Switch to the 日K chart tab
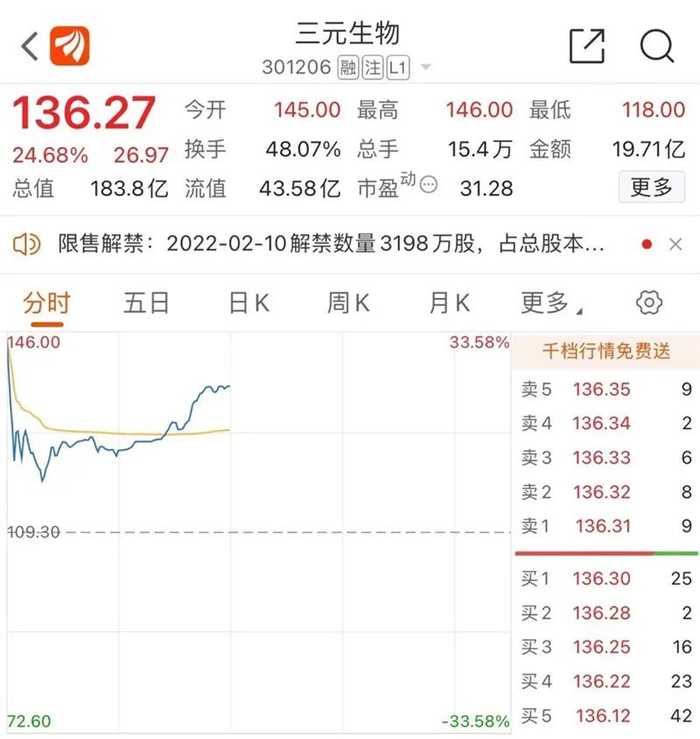Screen dimensions: 700x739 [x=248, y=303]
